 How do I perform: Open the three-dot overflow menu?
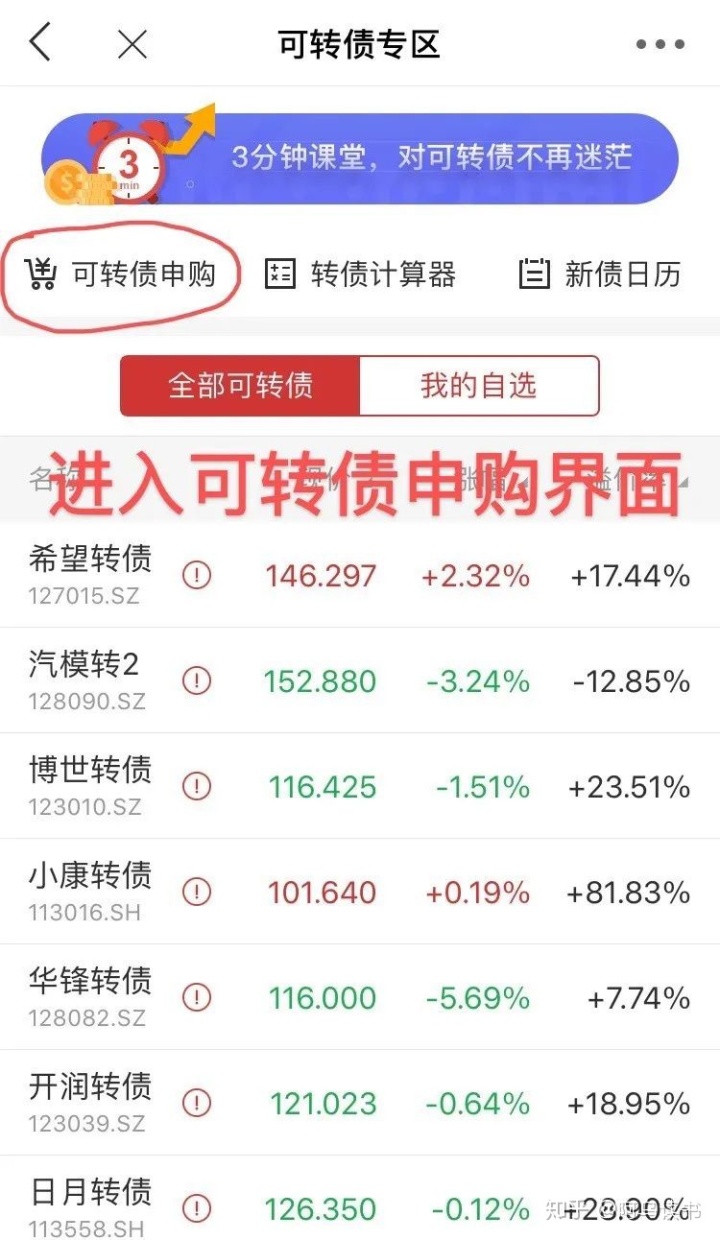pos(660,44)
